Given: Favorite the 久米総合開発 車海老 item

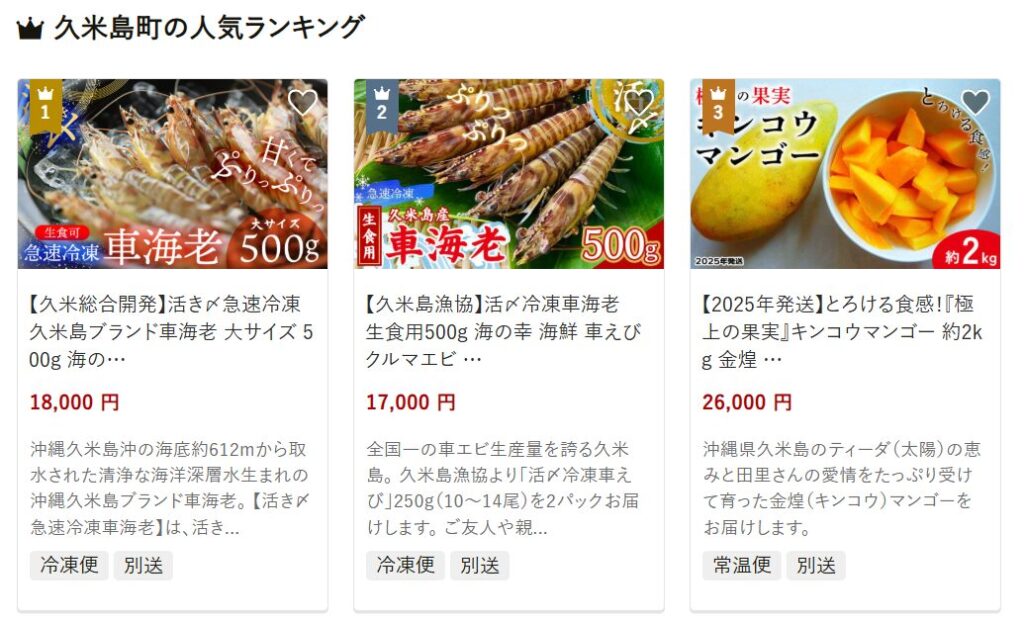Looking at the screenshot, I should tap(302, 102).
